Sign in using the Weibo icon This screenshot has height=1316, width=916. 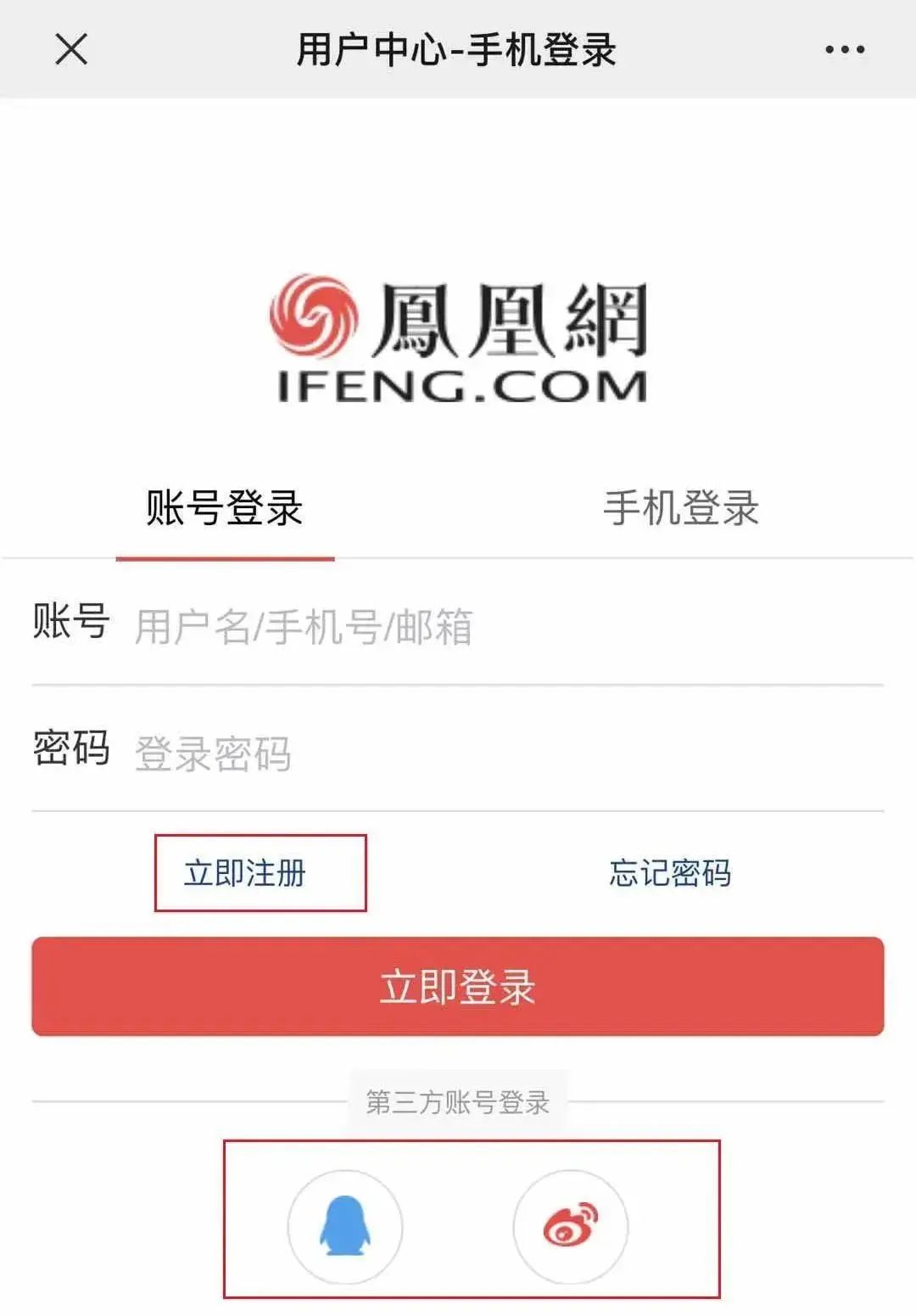point(571,1226)
